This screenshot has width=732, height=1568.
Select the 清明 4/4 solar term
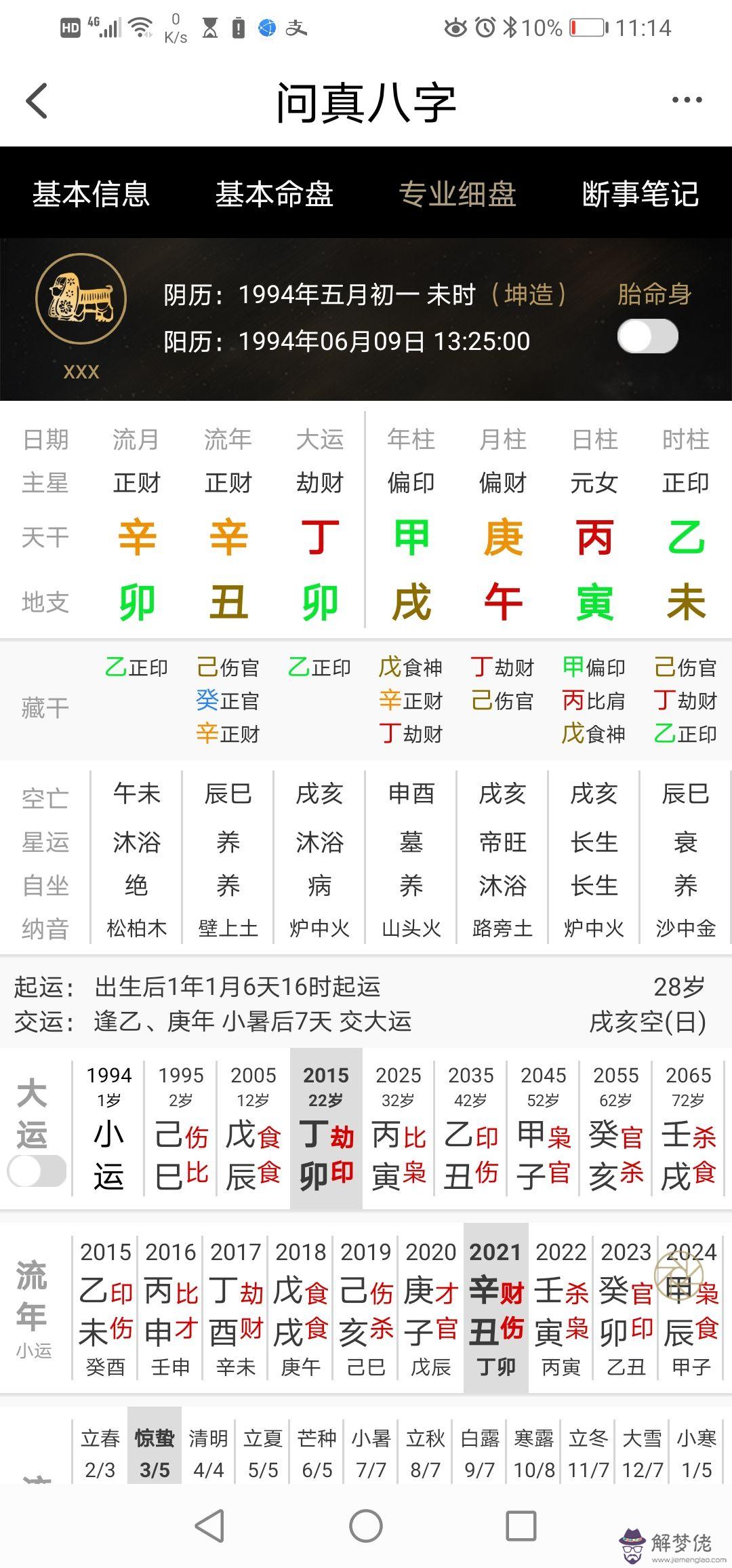tap(208, 1453)
